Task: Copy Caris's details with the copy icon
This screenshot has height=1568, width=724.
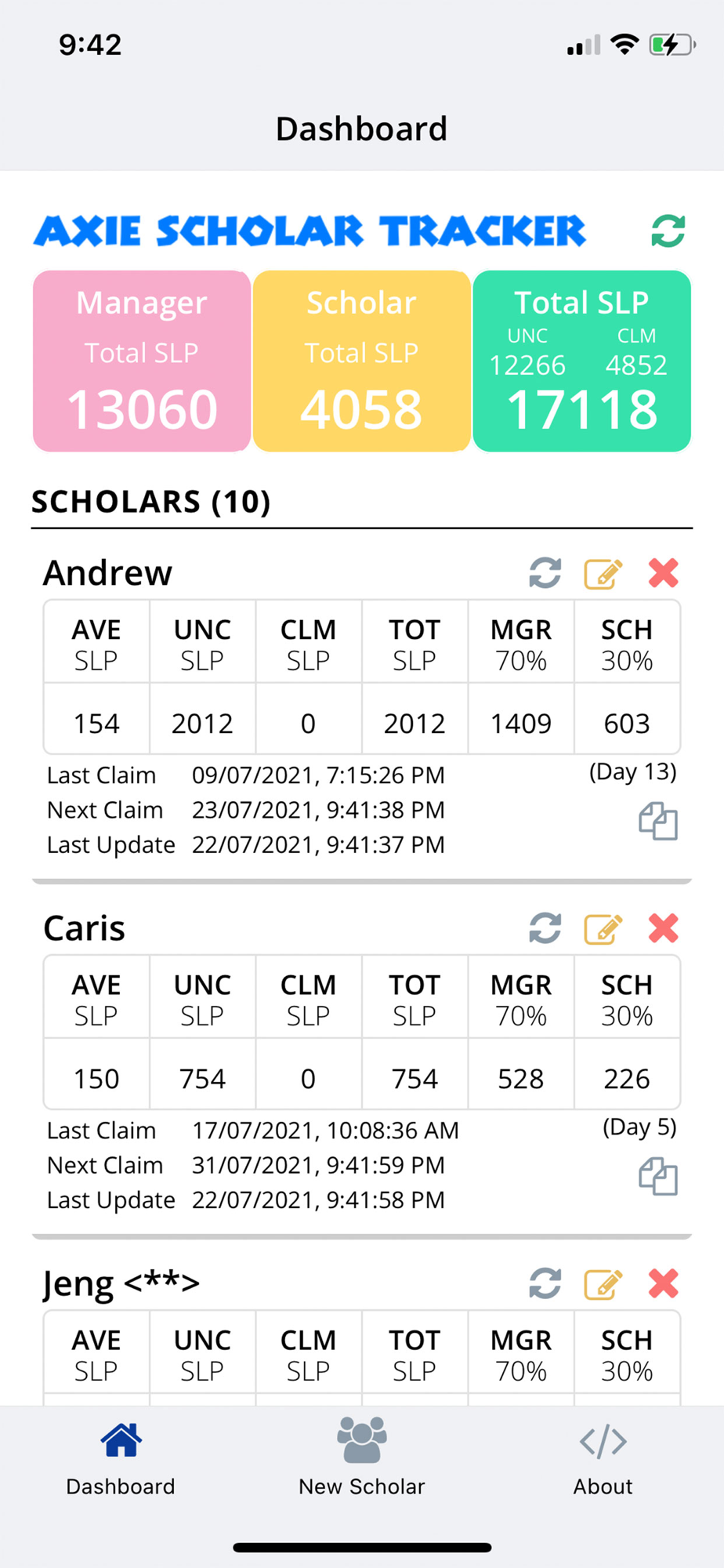Action: (658, 1176)
